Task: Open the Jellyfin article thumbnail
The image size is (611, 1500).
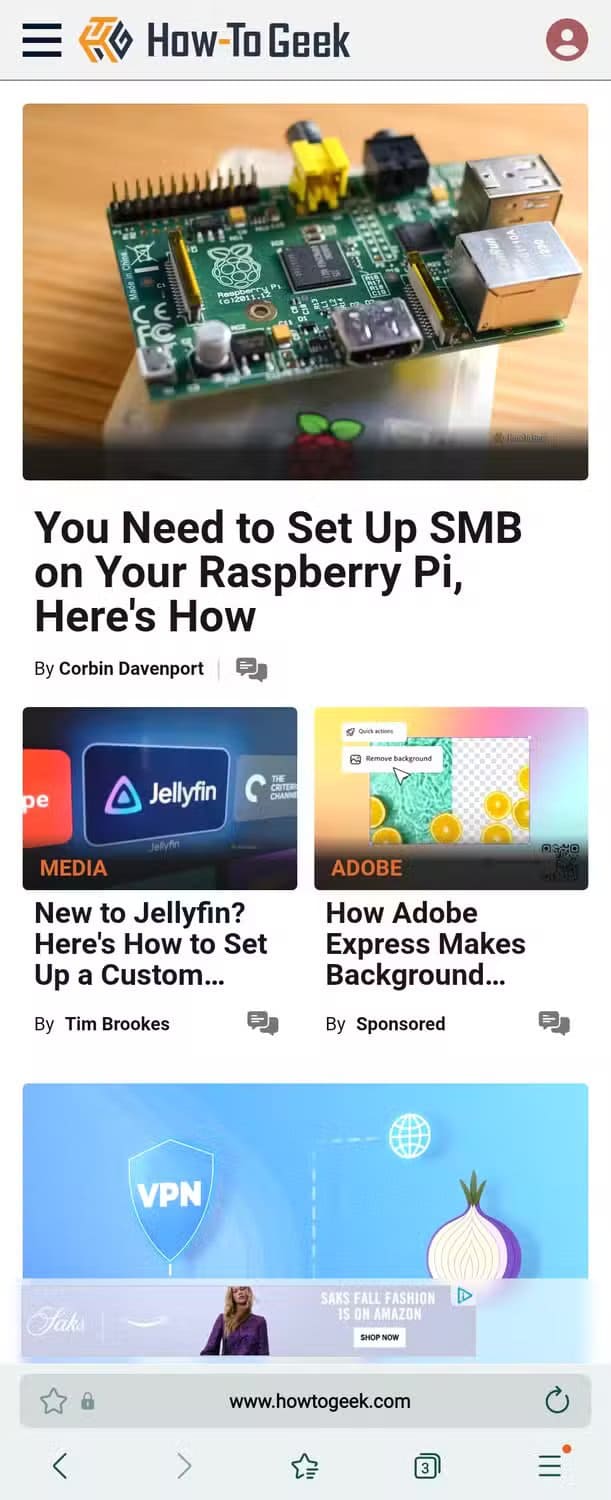Action: (x=160, y=798)
